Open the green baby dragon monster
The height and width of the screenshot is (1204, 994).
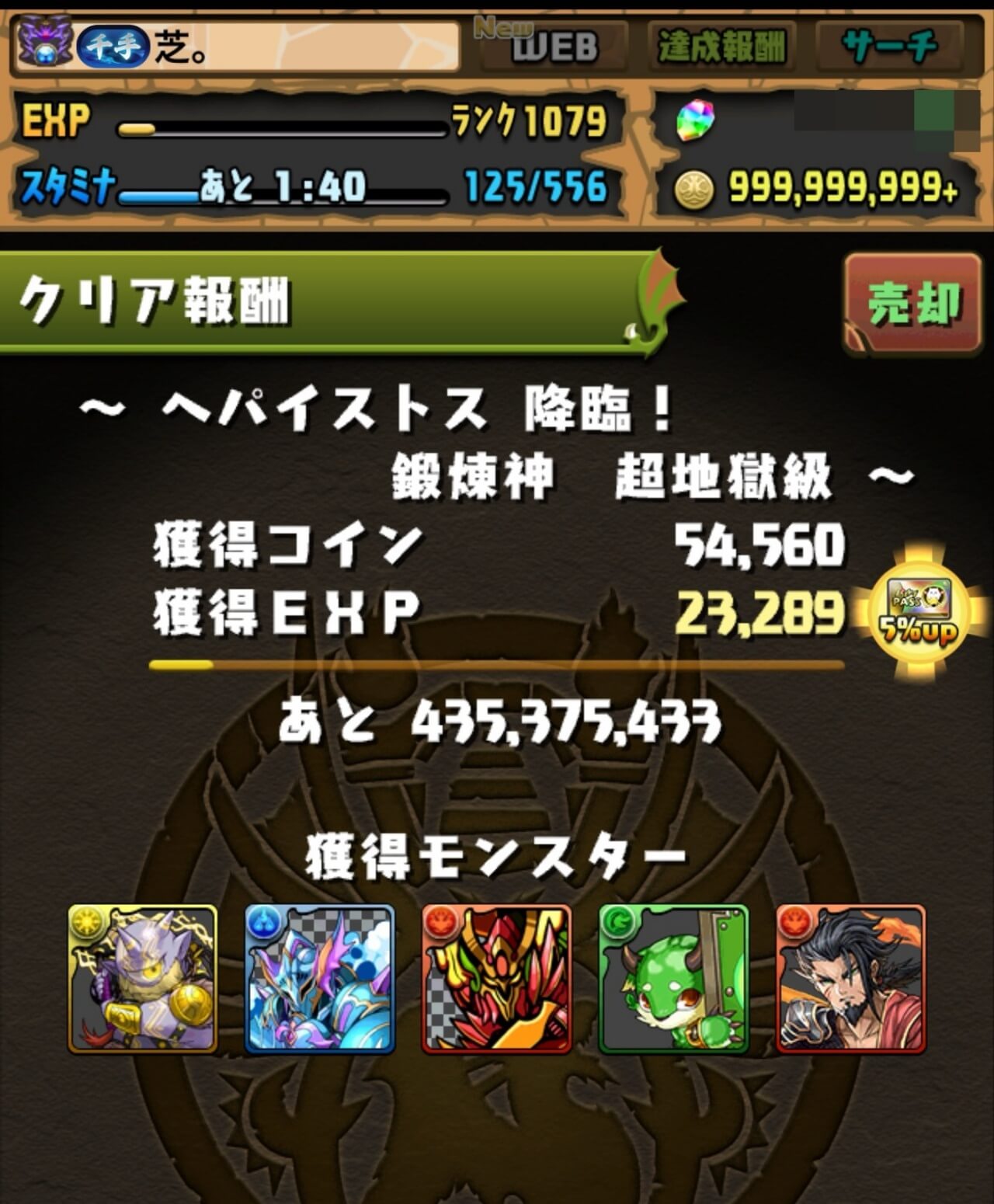point(674,979)
